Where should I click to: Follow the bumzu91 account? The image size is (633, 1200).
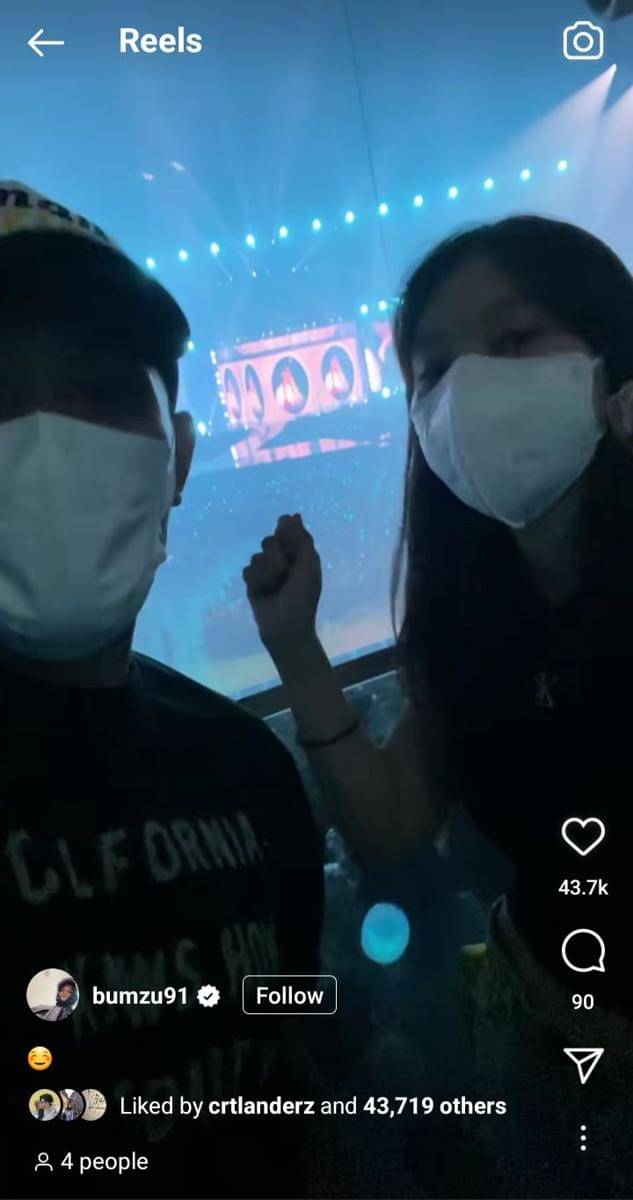tap(289, 995)
